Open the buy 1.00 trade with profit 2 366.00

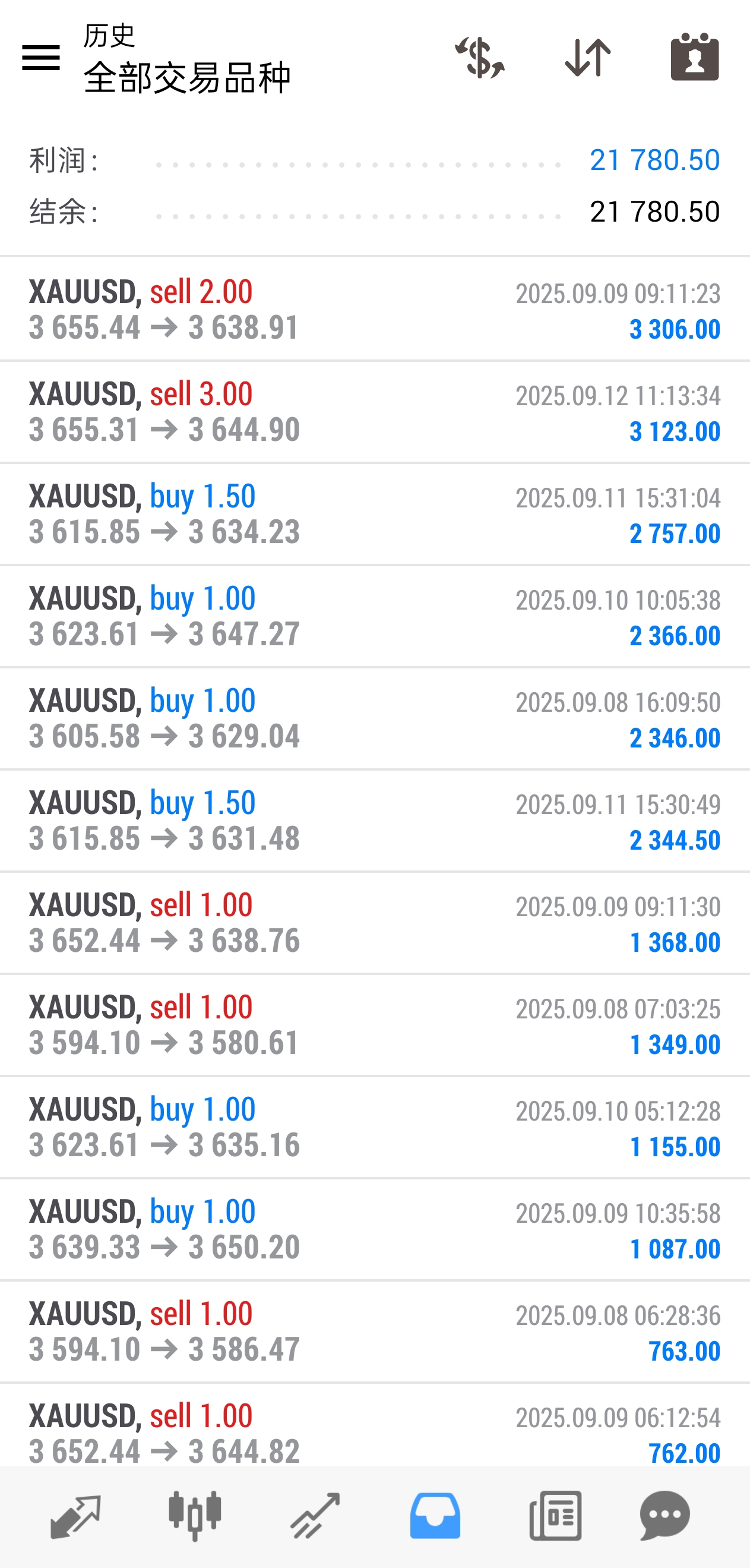click(375, 617)
